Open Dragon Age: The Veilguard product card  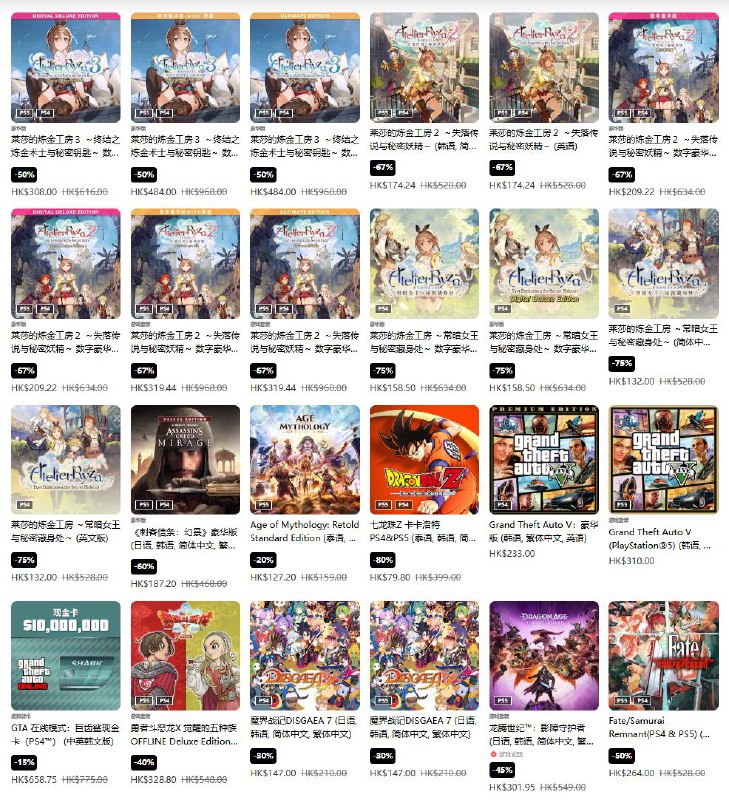(x=543, y=655)
